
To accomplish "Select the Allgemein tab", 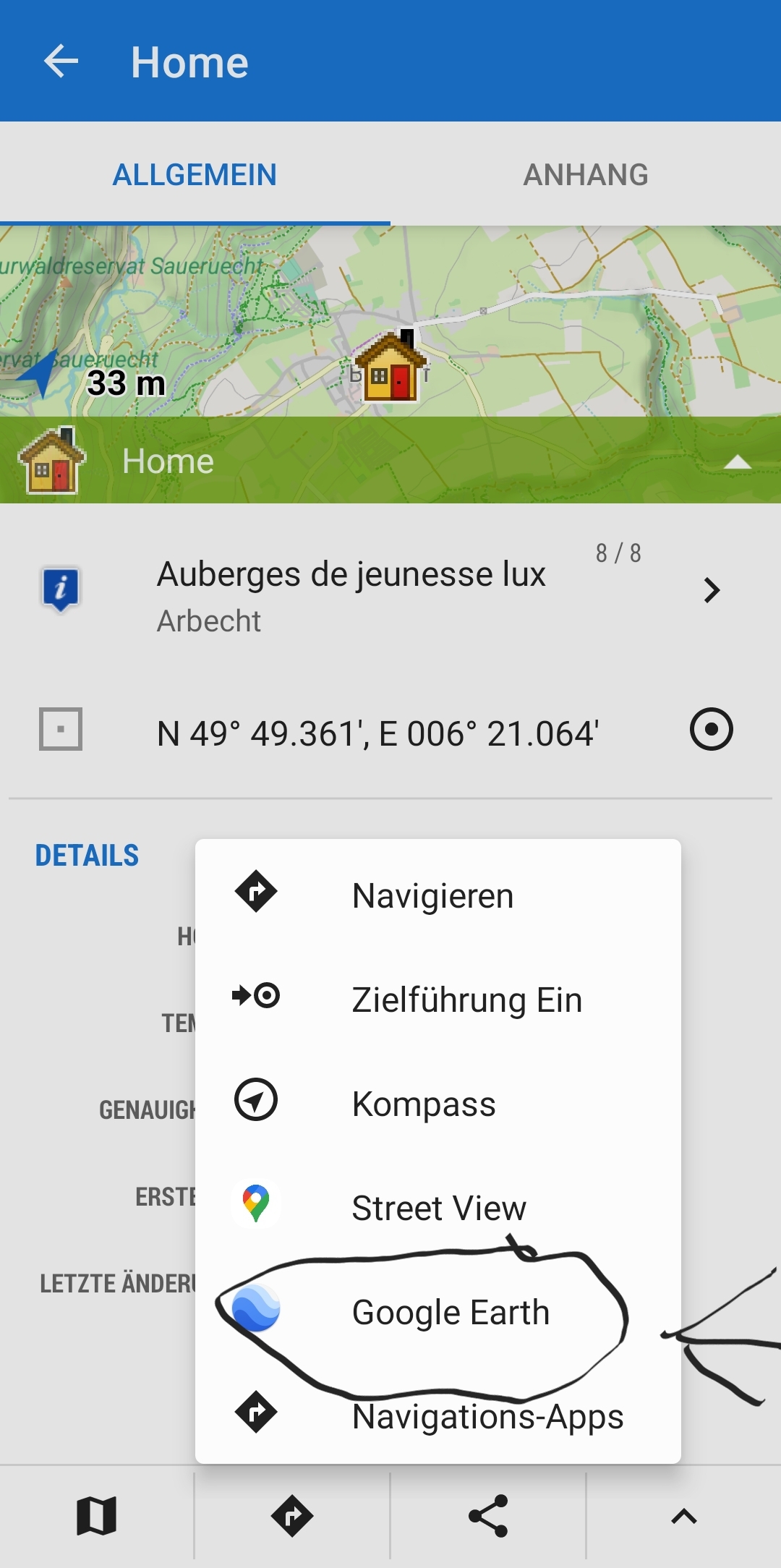I will click(x=195, y=175).
